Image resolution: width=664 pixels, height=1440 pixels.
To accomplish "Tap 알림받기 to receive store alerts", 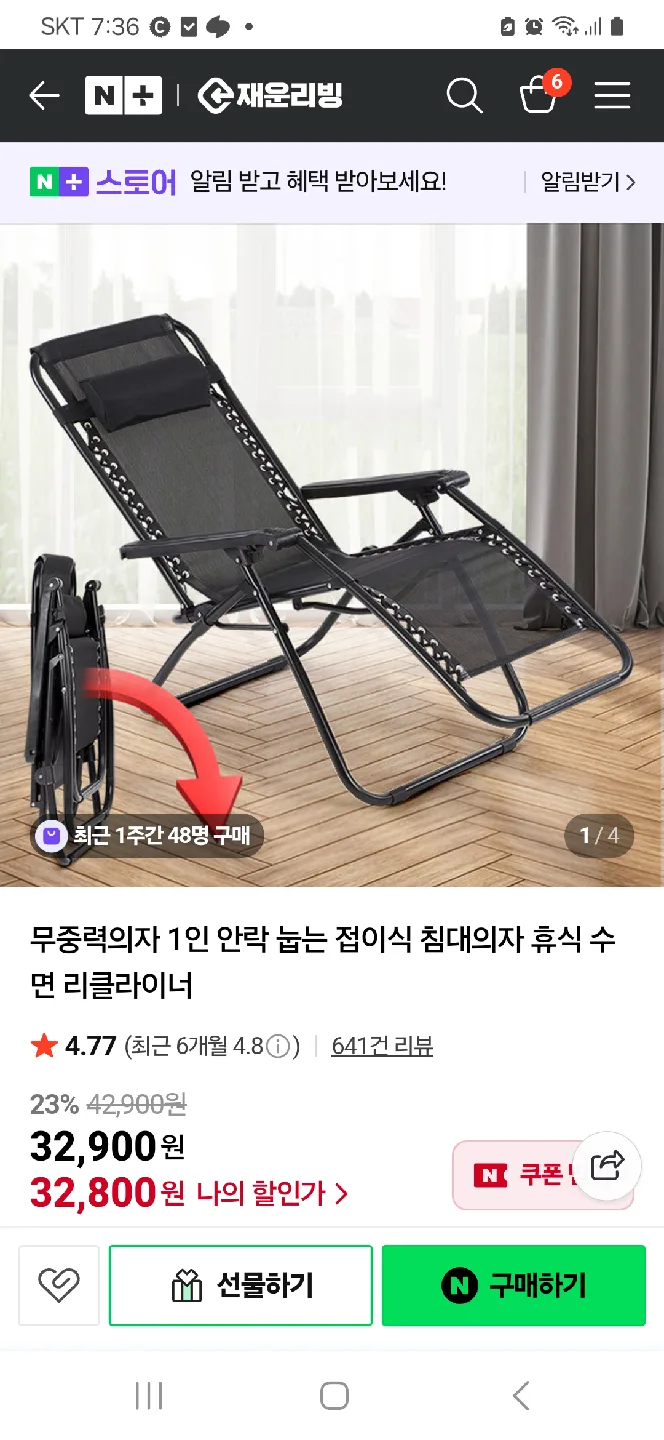I will point(588,182).
